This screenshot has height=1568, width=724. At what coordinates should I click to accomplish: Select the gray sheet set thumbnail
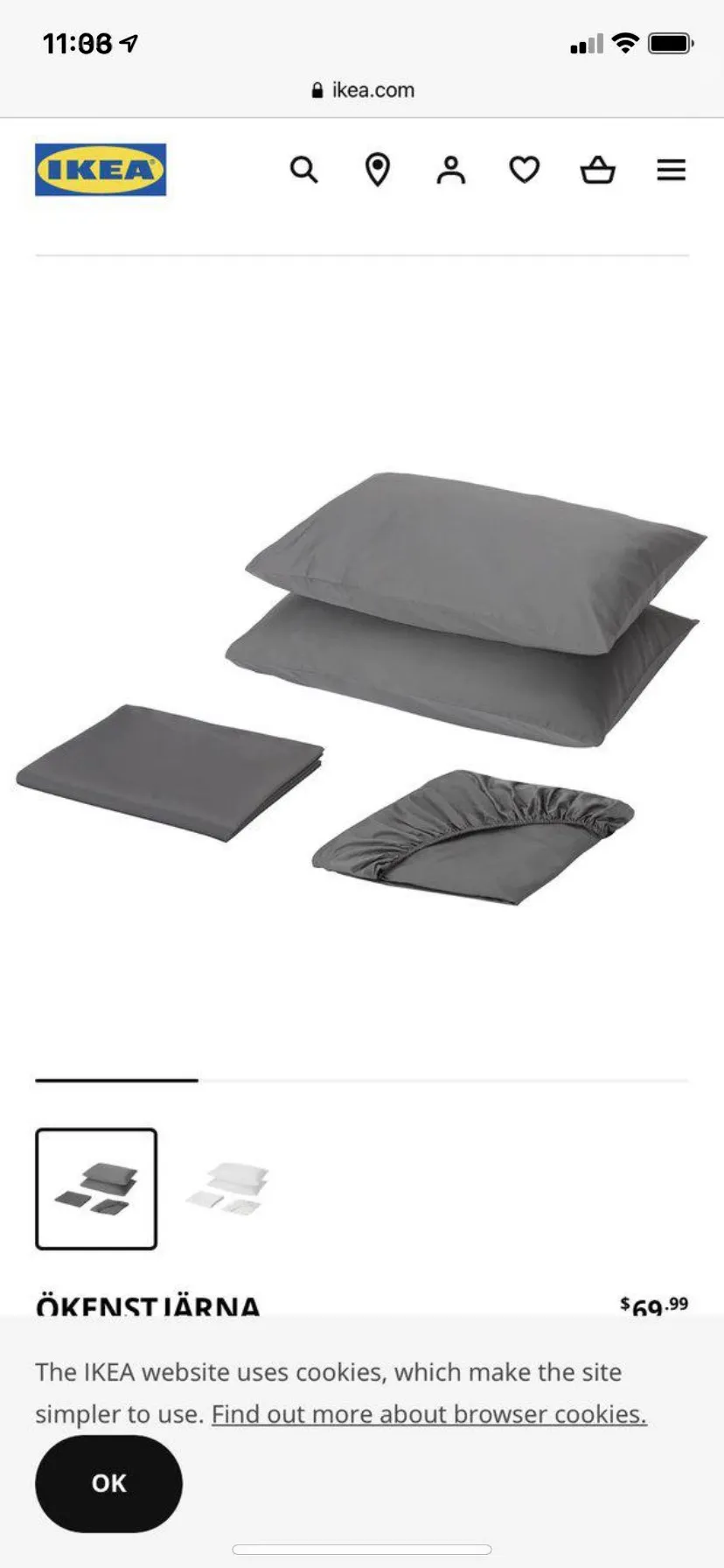(96, 1188)
